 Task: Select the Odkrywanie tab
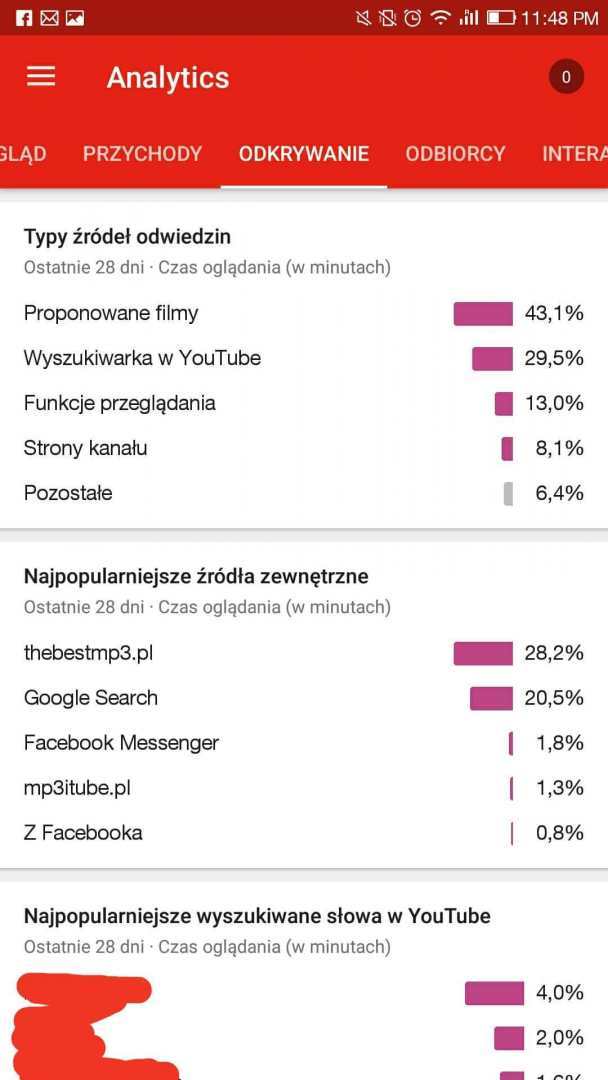(x=304, y=154)
